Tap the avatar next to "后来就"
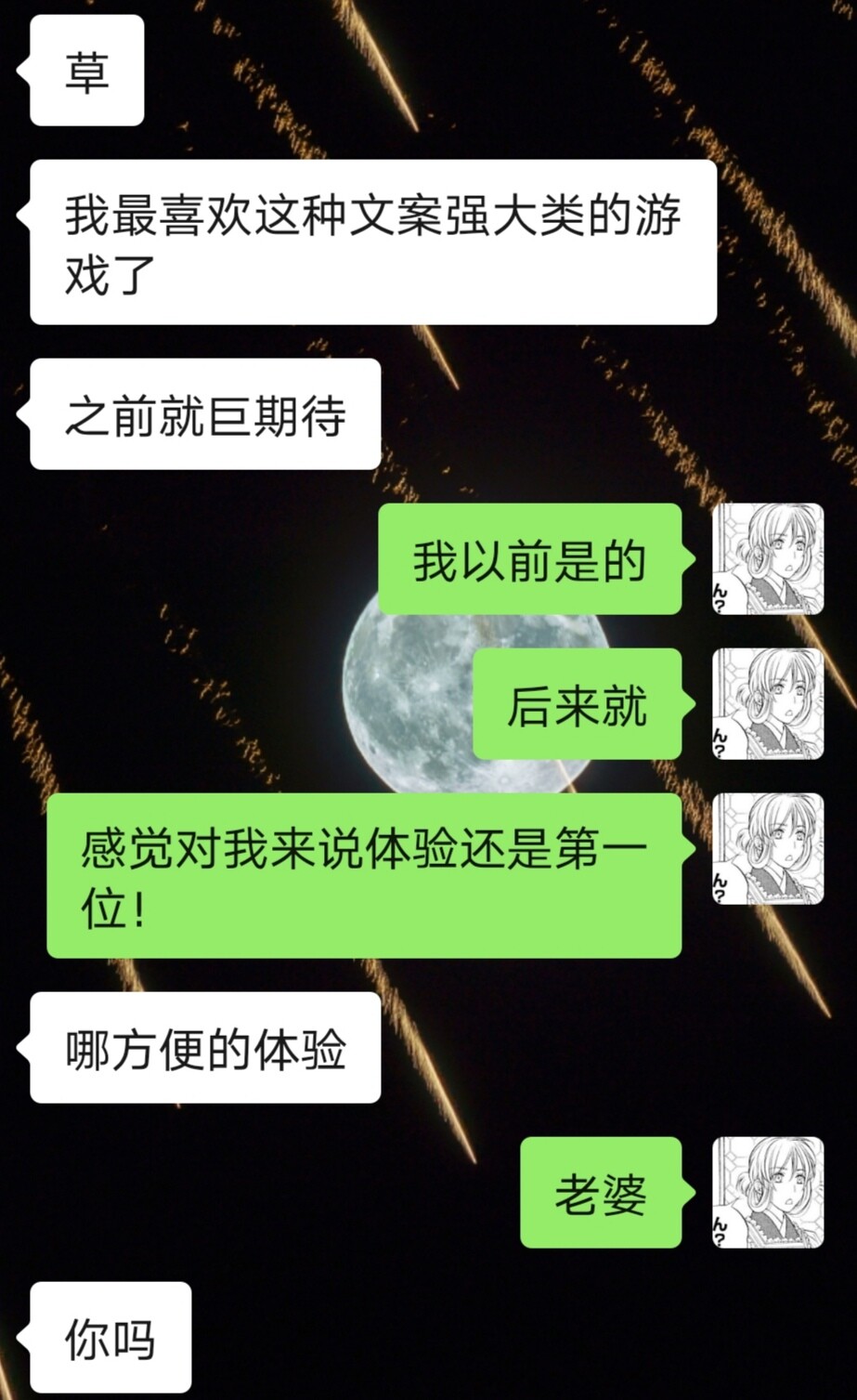The height and width of the screenshot is (1400, 857). [x=768, y=704]
